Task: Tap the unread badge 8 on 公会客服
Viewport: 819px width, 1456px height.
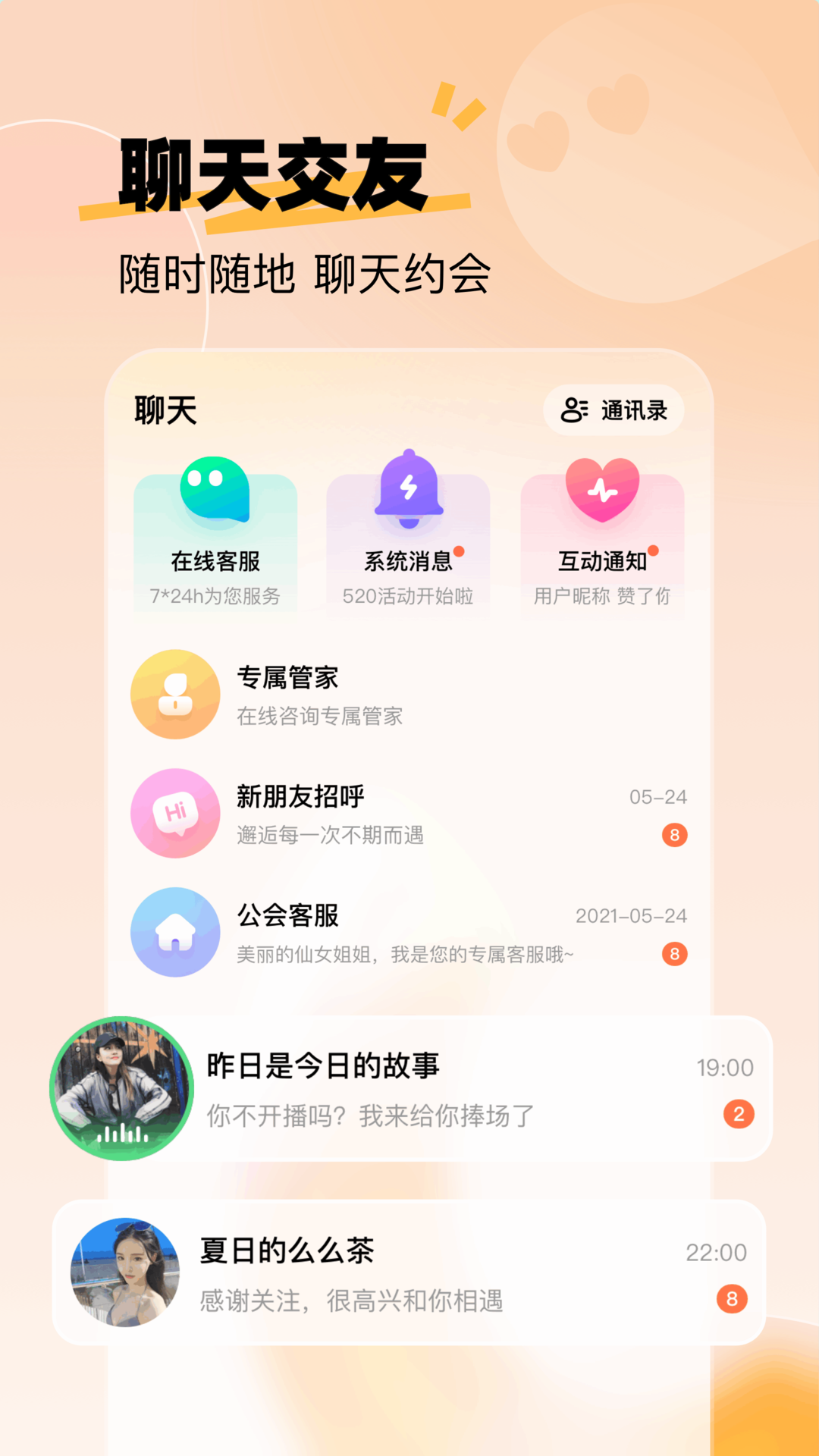Action: [x=675, y=952]
